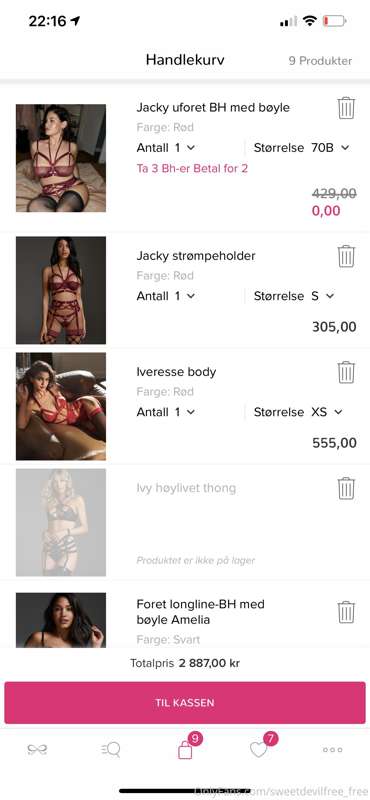
Task: Open Størrelse S dropdown for Jacky strømpeholder
Action: [x=294, y=296]
